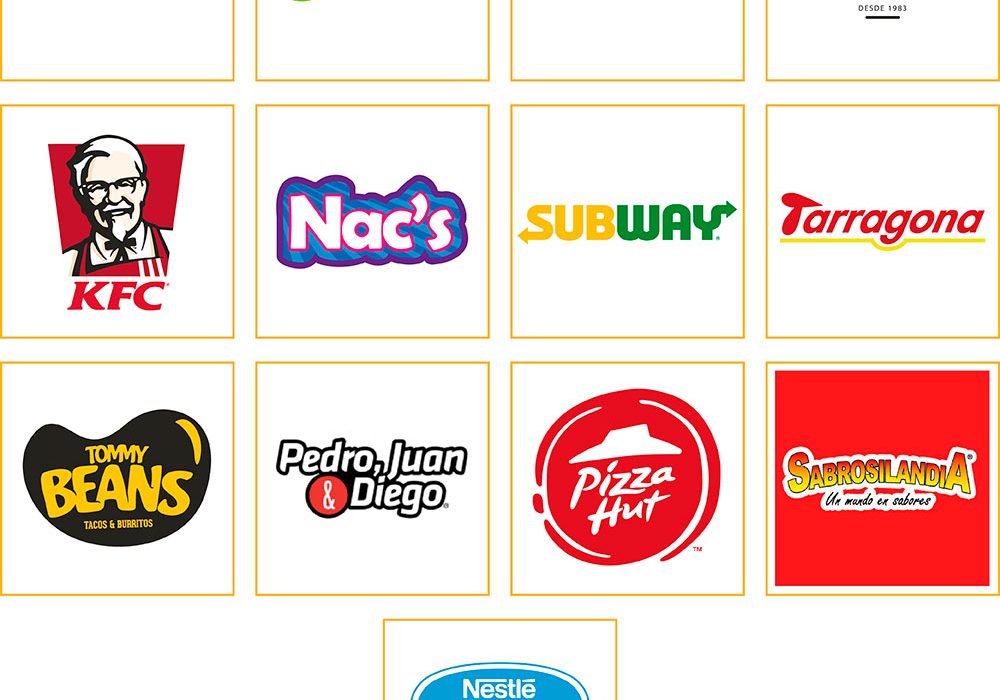Select the Sabrosilandia brand card
The image size is (1000, 700).
click(x=882, y=479)
